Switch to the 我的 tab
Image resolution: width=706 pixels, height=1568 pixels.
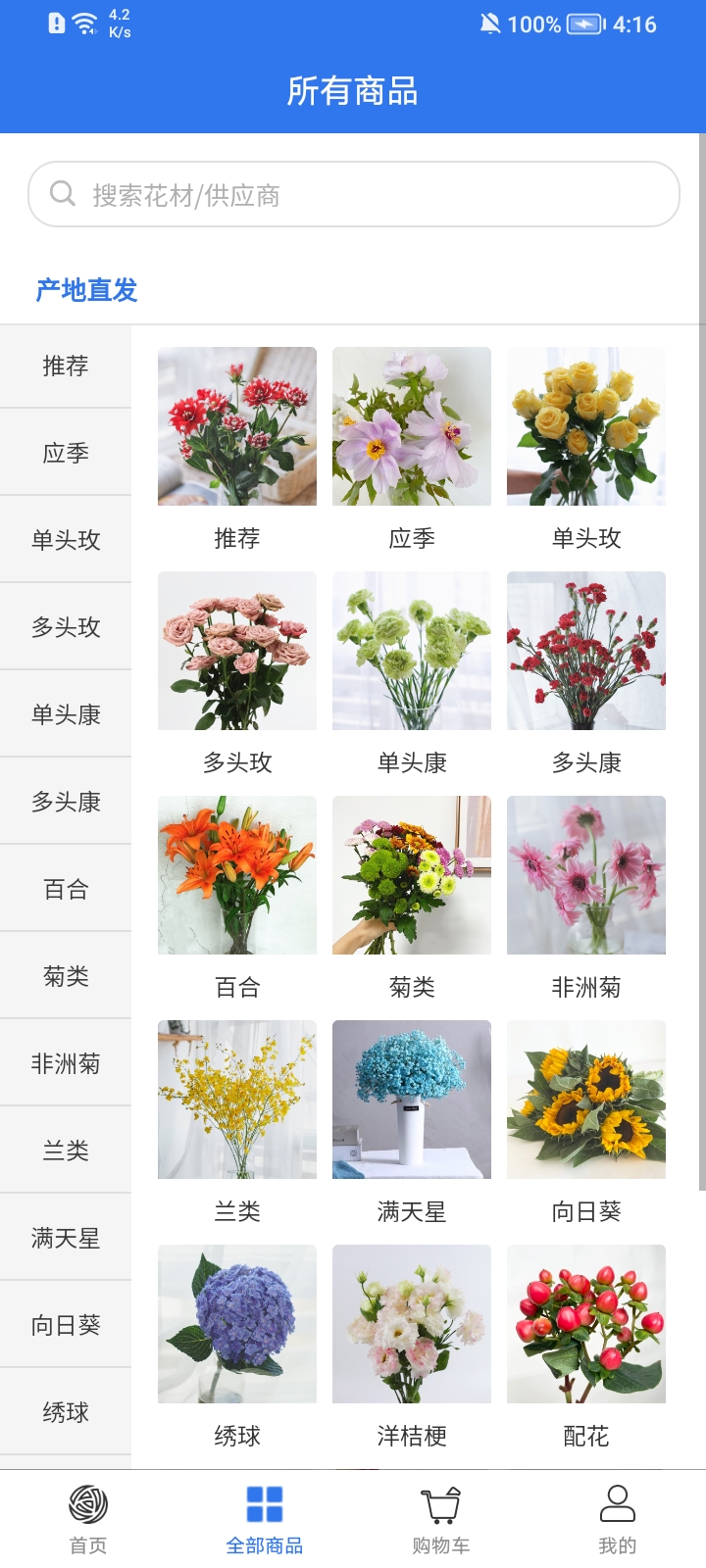pos(618,1519)
